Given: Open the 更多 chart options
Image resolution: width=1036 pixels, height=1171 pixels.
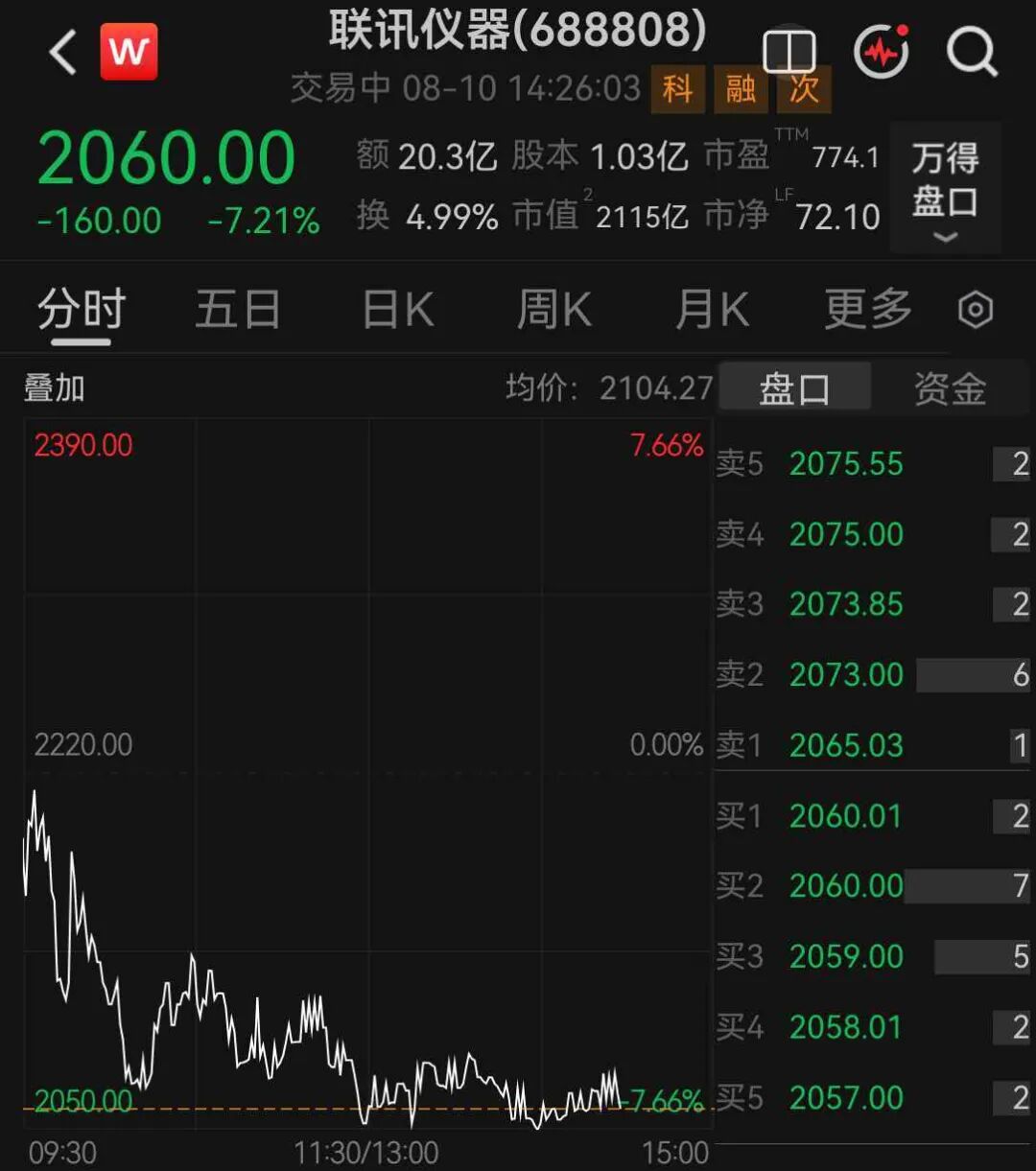Looking at the screenshot, I should (x=868, y=310).
